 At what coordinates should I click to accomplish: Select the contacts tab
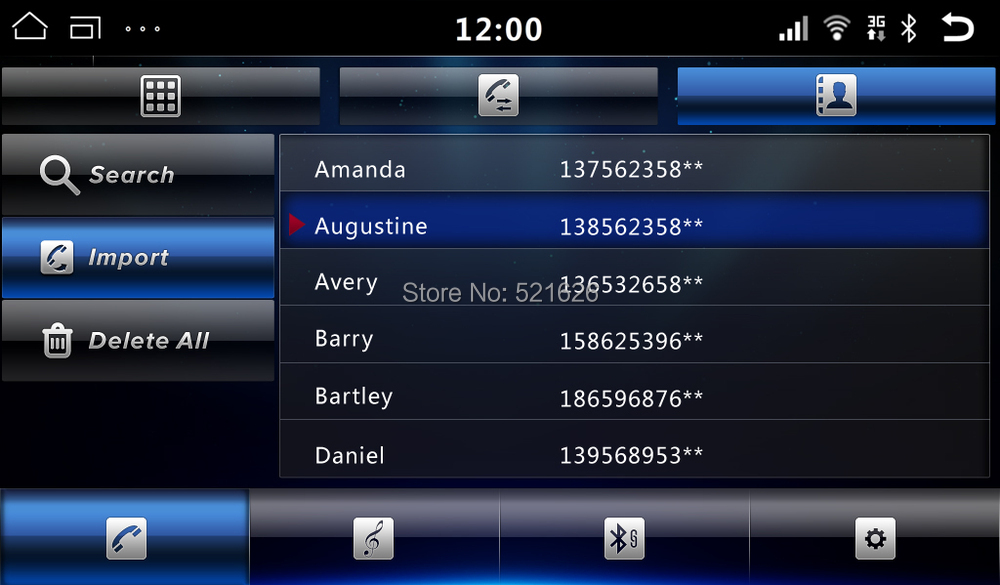tap(835, 96)
